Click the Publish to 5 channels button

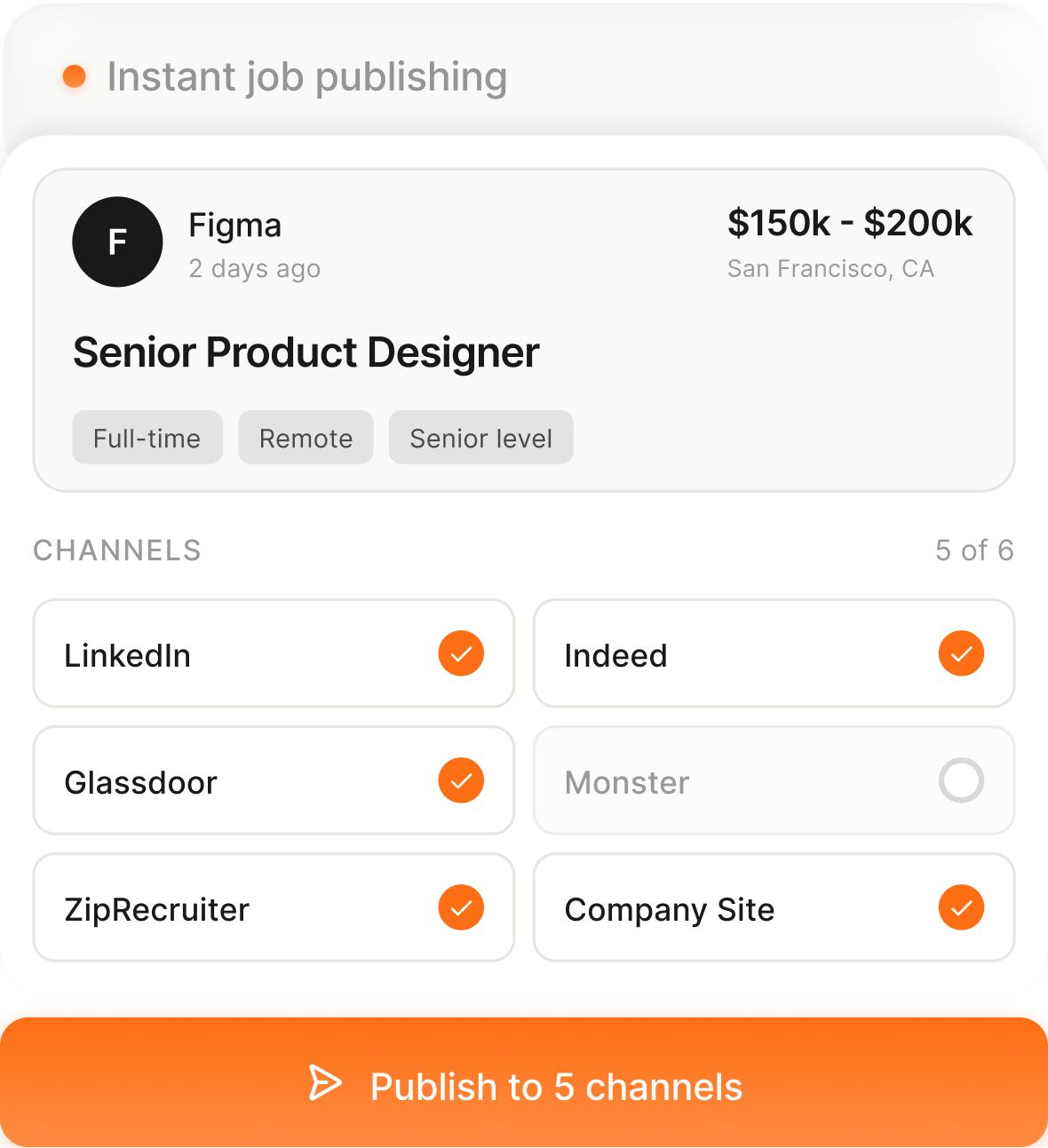click(x=524, y=1085)
